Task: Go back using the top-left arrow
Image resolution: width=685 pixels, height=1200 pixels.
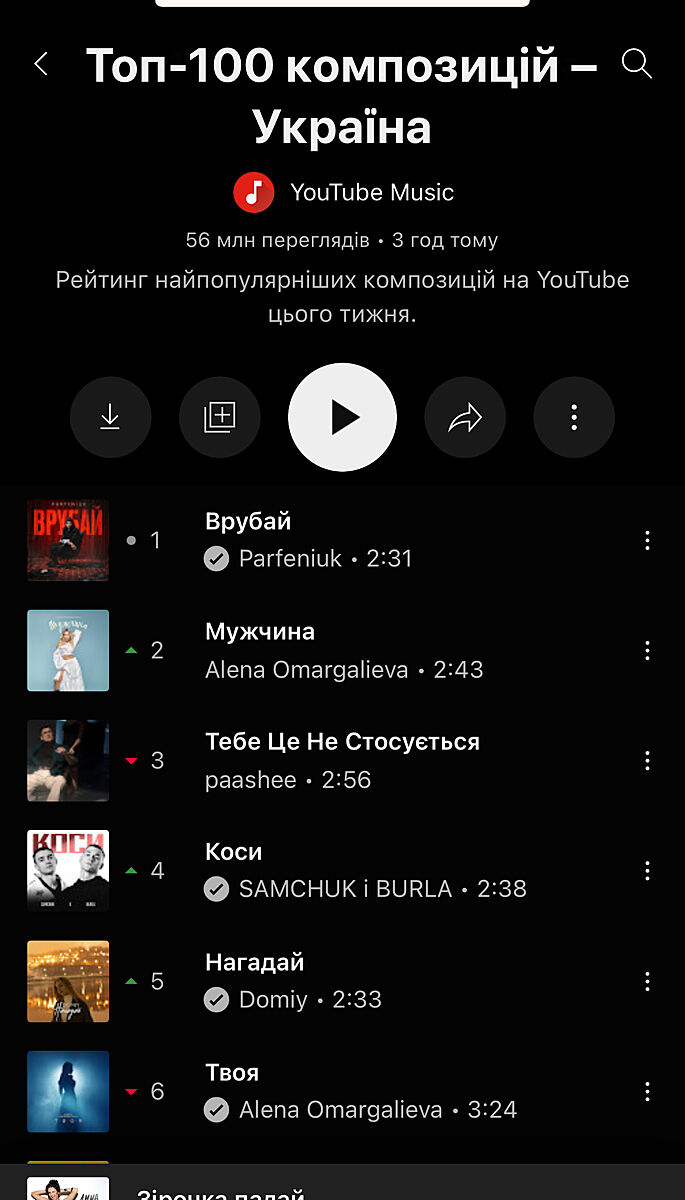Action: (41, 65)
